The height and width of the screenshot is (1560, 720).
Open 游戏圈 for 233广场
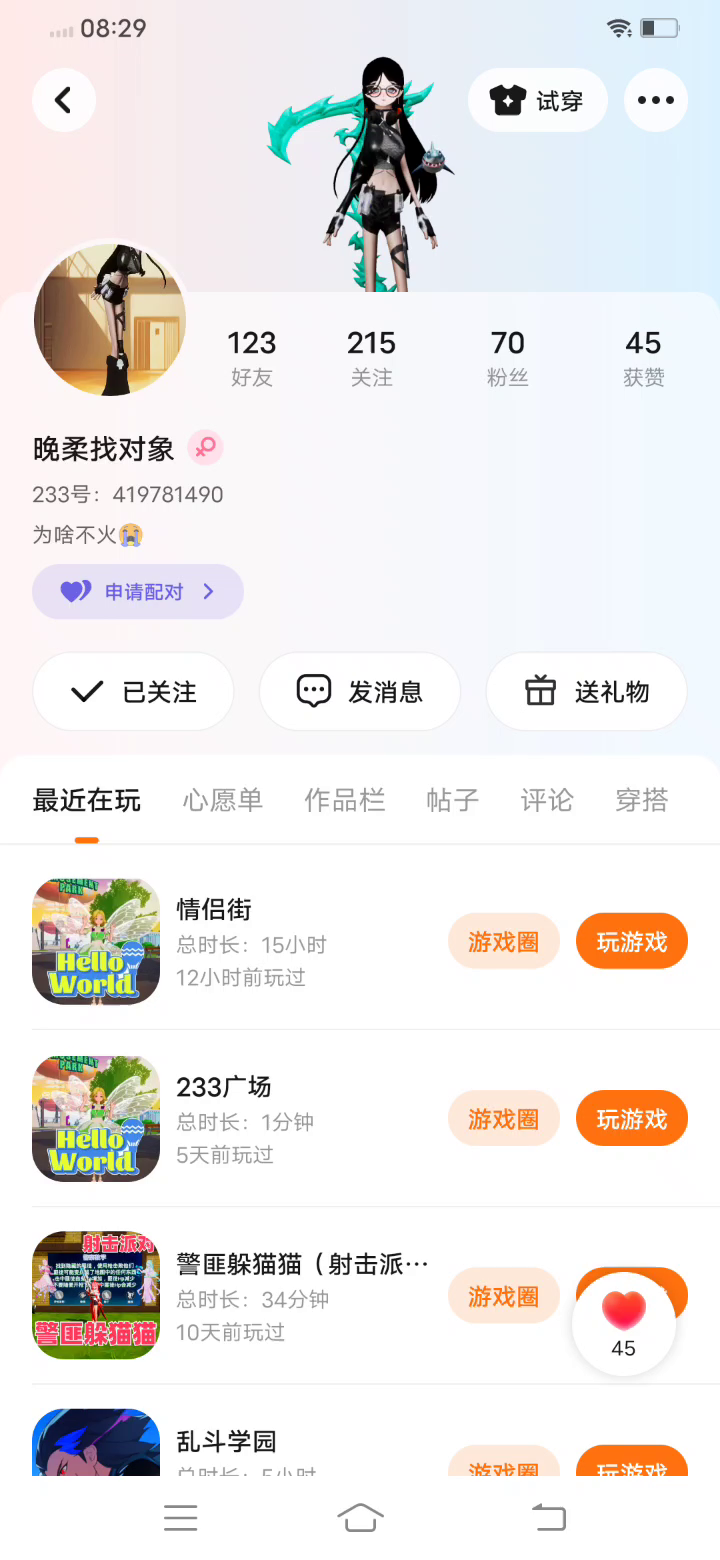[503, 1118]
